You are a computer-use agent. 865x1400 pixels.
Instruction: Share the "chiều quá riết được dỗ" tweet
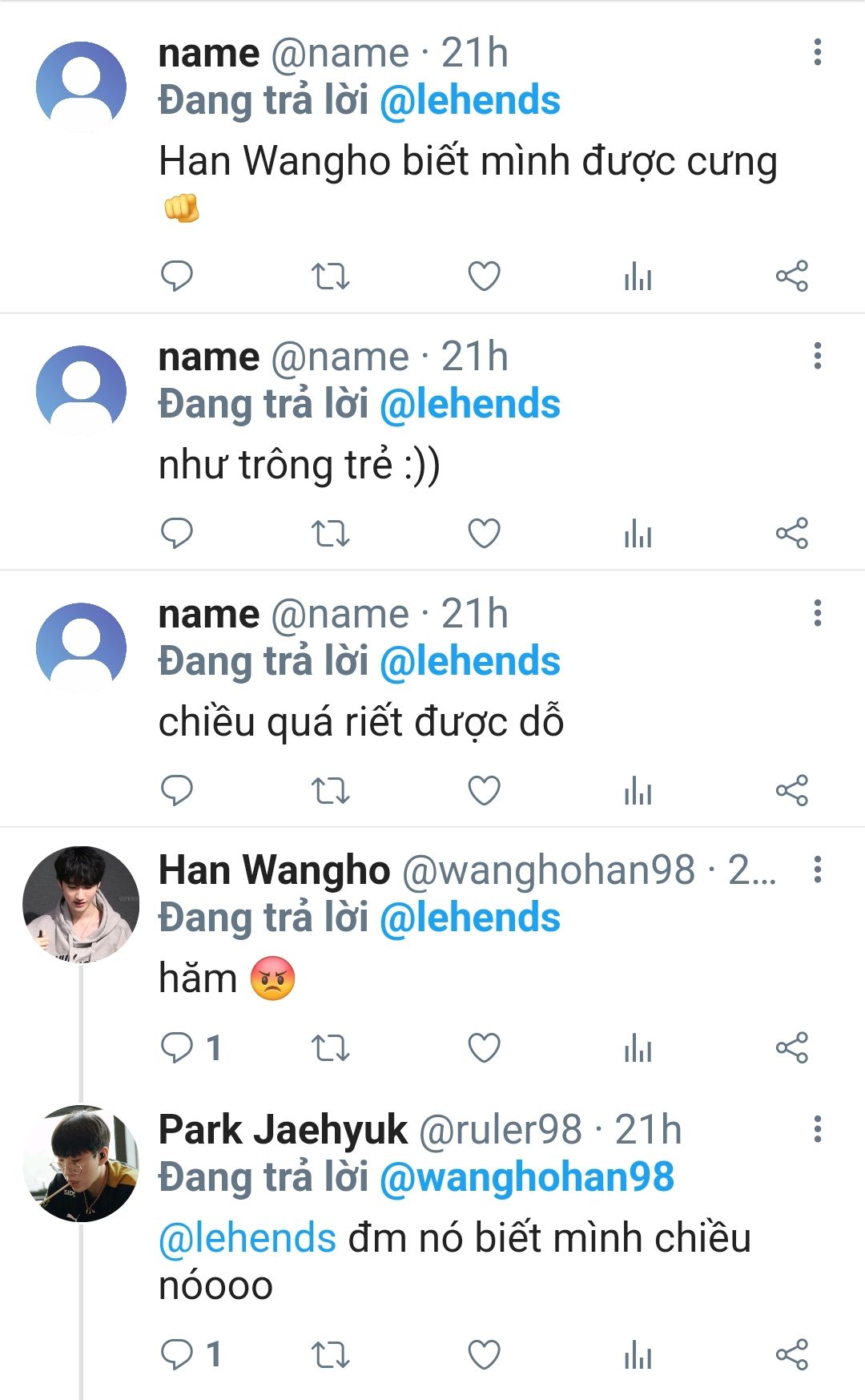pyautogui.click(x=791, y=790)
